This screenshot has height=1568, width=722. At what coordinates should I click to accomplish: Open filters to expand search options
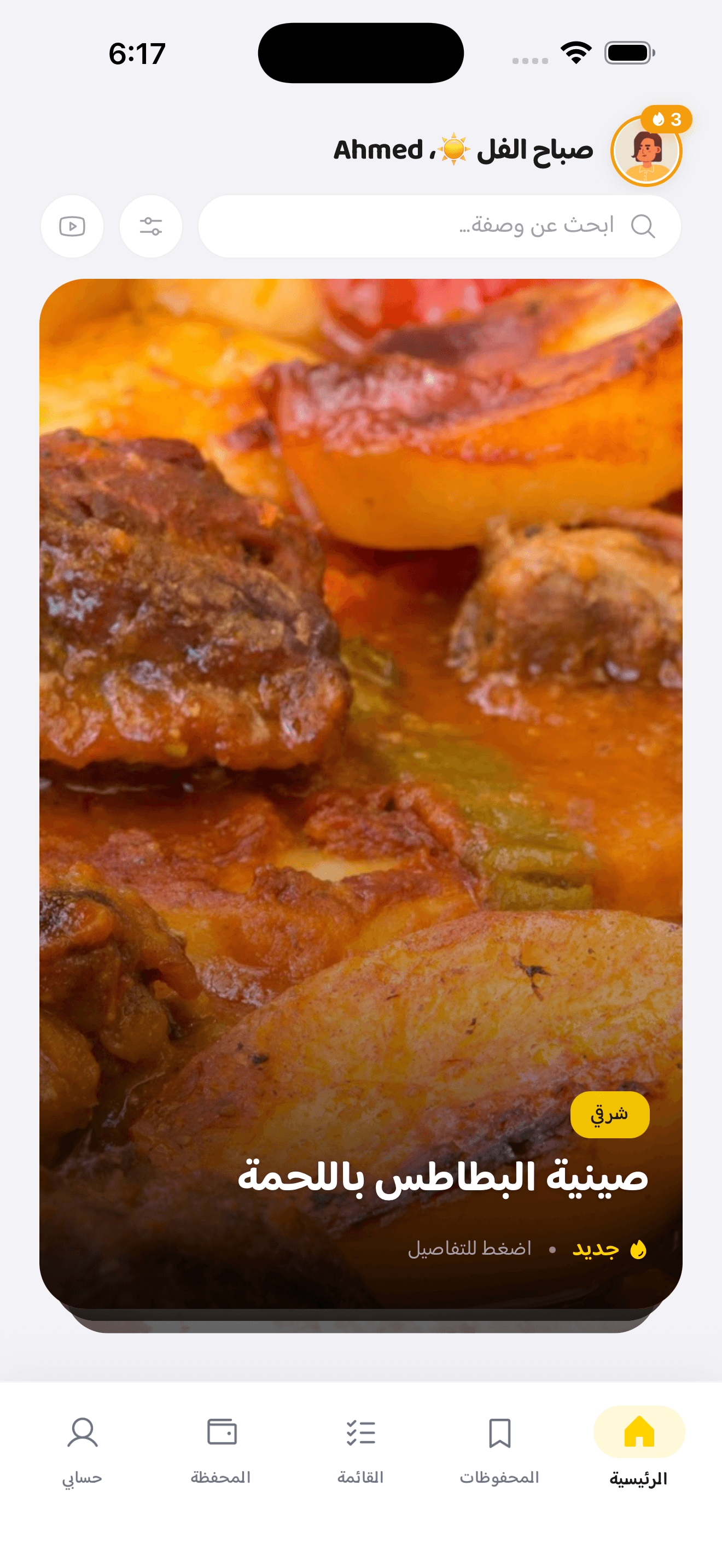(x=150, y=226)
